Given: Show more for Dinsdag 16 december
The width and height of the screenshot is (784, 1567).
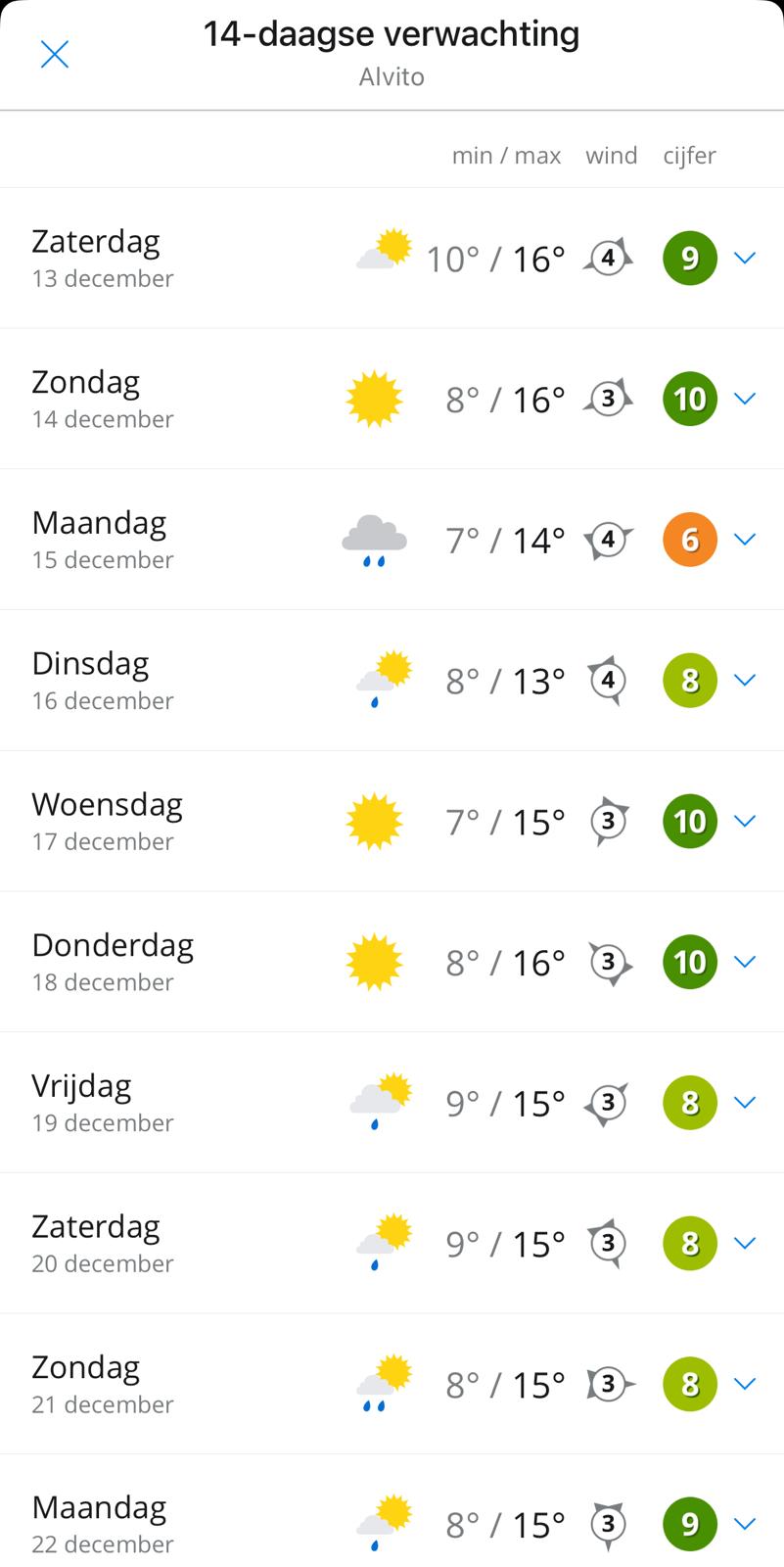Looking at the screenshot, I should [x=745, y=680].
